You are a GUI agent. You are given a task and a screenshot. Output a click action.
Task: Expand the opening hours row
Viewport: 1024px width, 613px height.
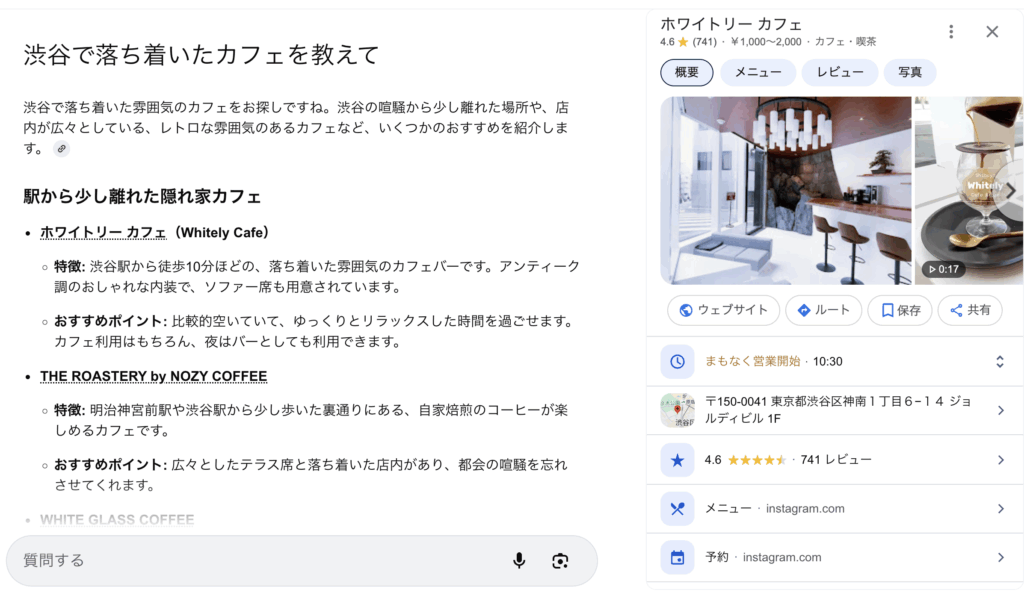[x=999, y=361]
